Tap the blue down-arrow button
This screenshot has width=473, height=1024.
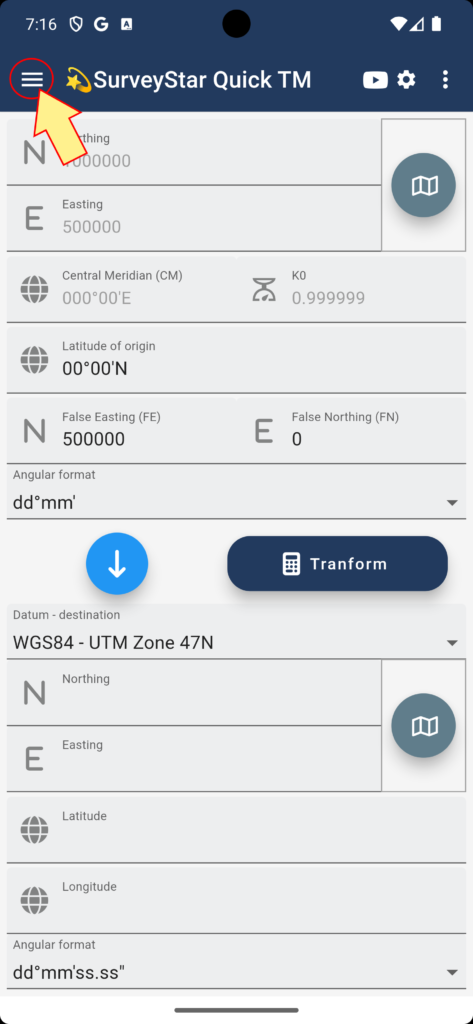tap(117, 564)
